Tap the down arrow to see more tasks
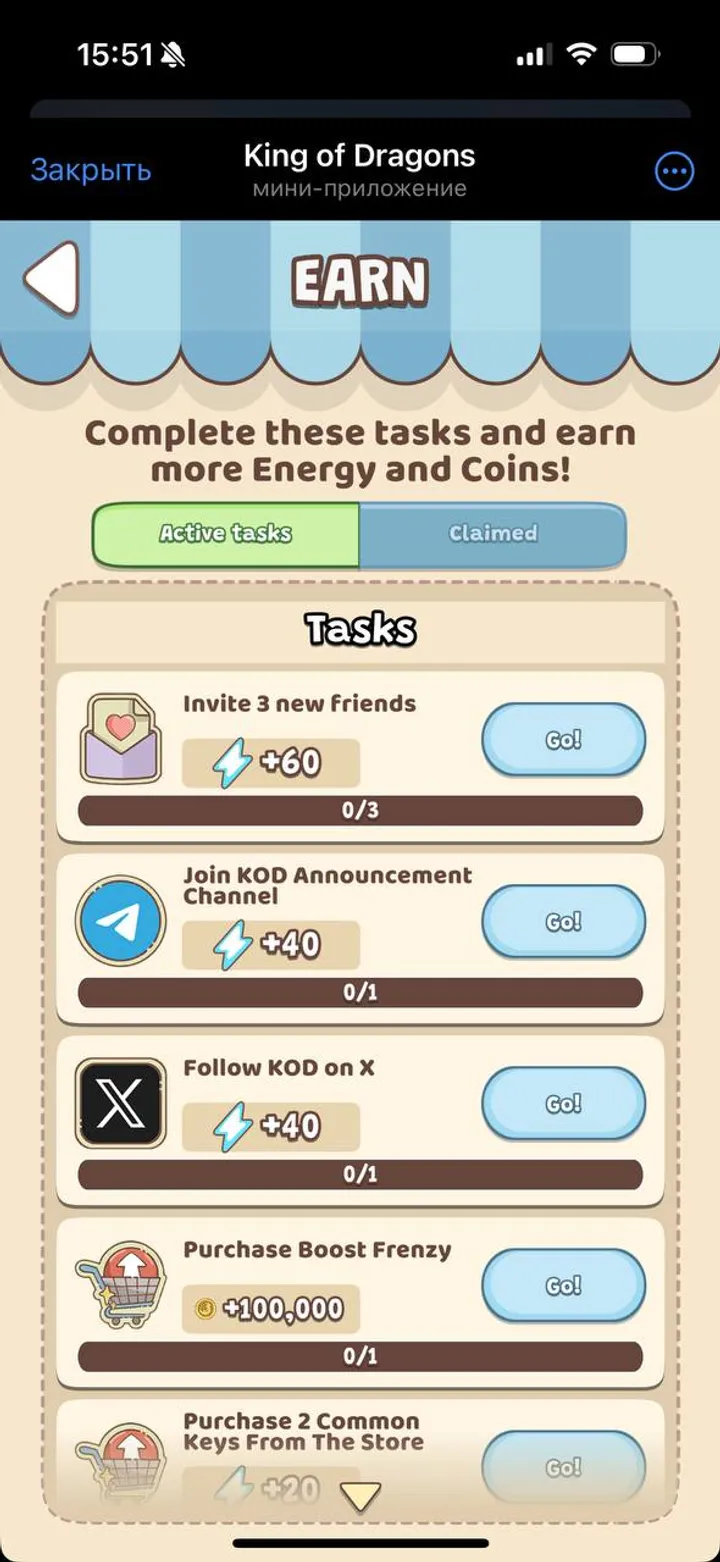The height and width of the screenshot is (1562, 720). (x=360, y=1497)
